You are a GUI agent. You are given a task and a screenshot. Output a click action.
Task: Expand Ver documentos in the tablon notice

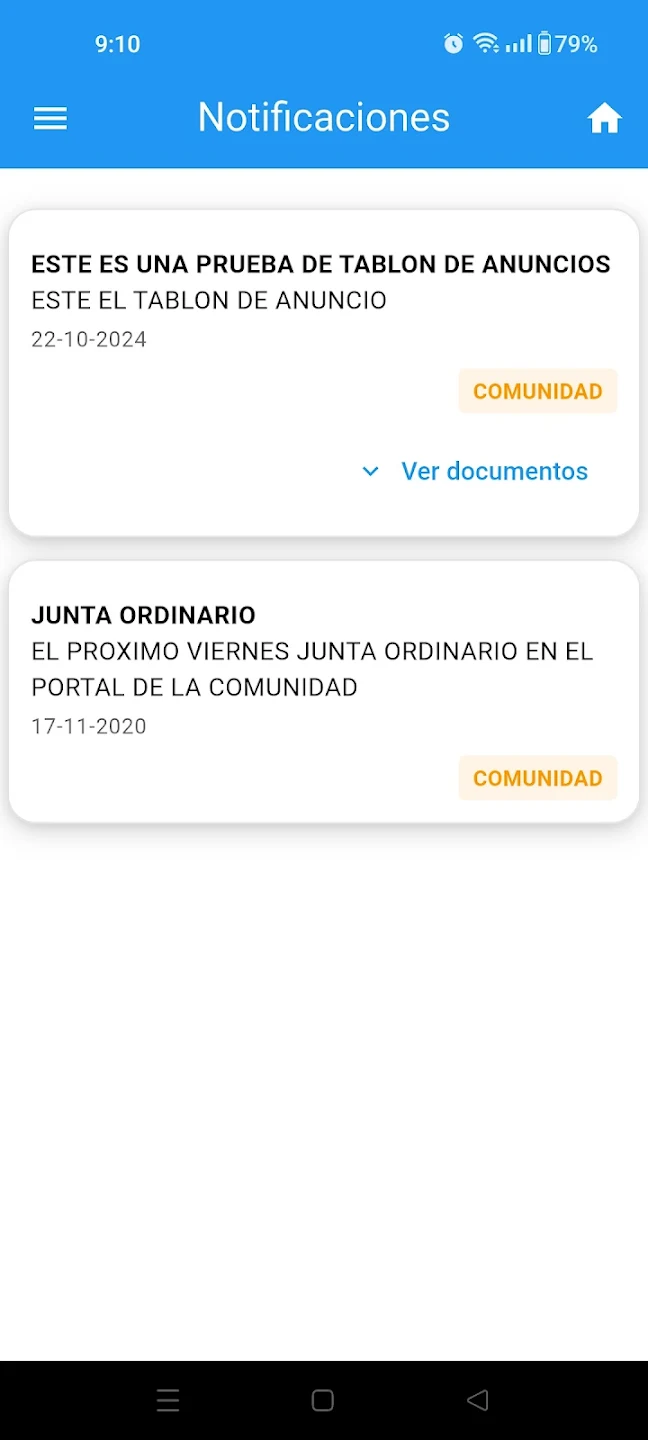tap(475, 472)
